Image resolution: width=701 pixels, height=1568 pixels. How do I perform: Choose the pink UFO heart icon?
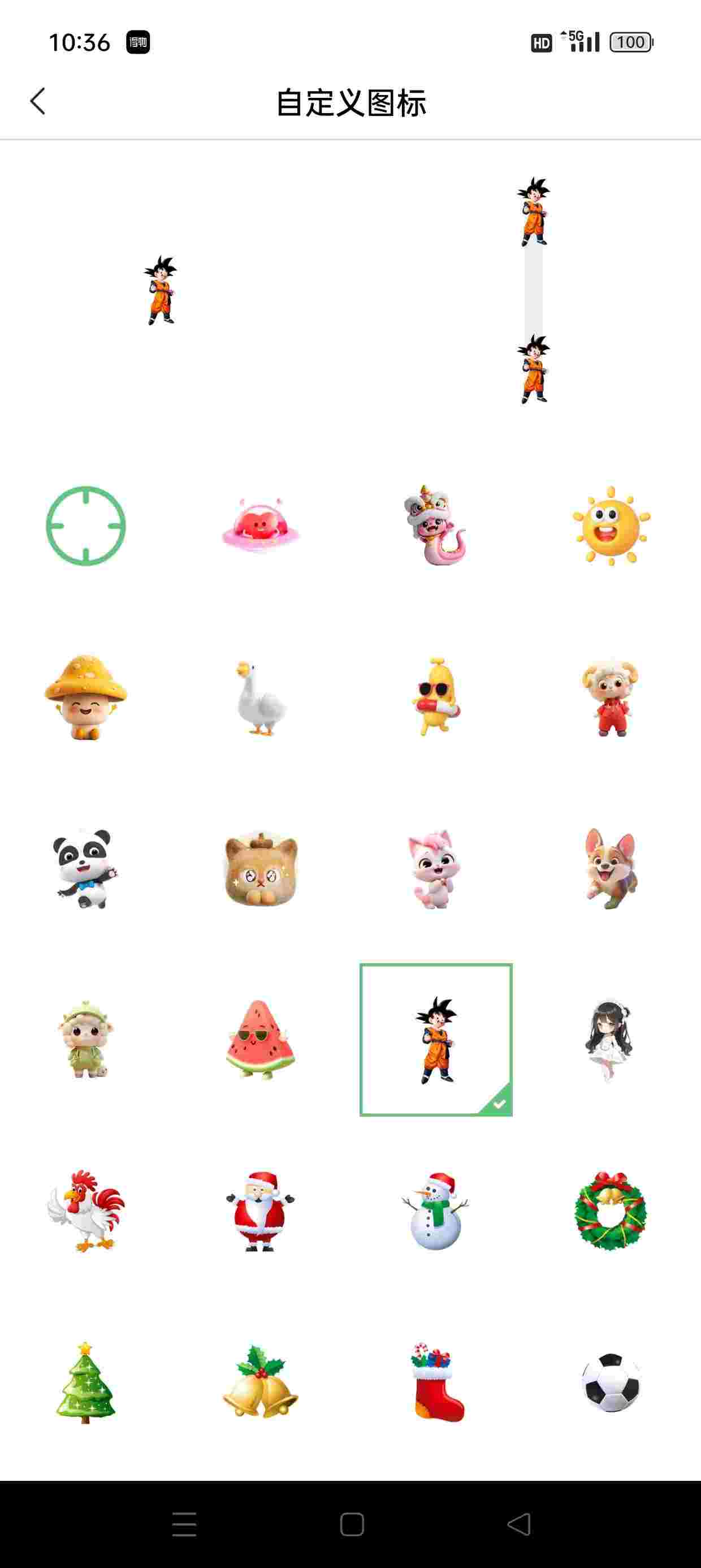261,526
